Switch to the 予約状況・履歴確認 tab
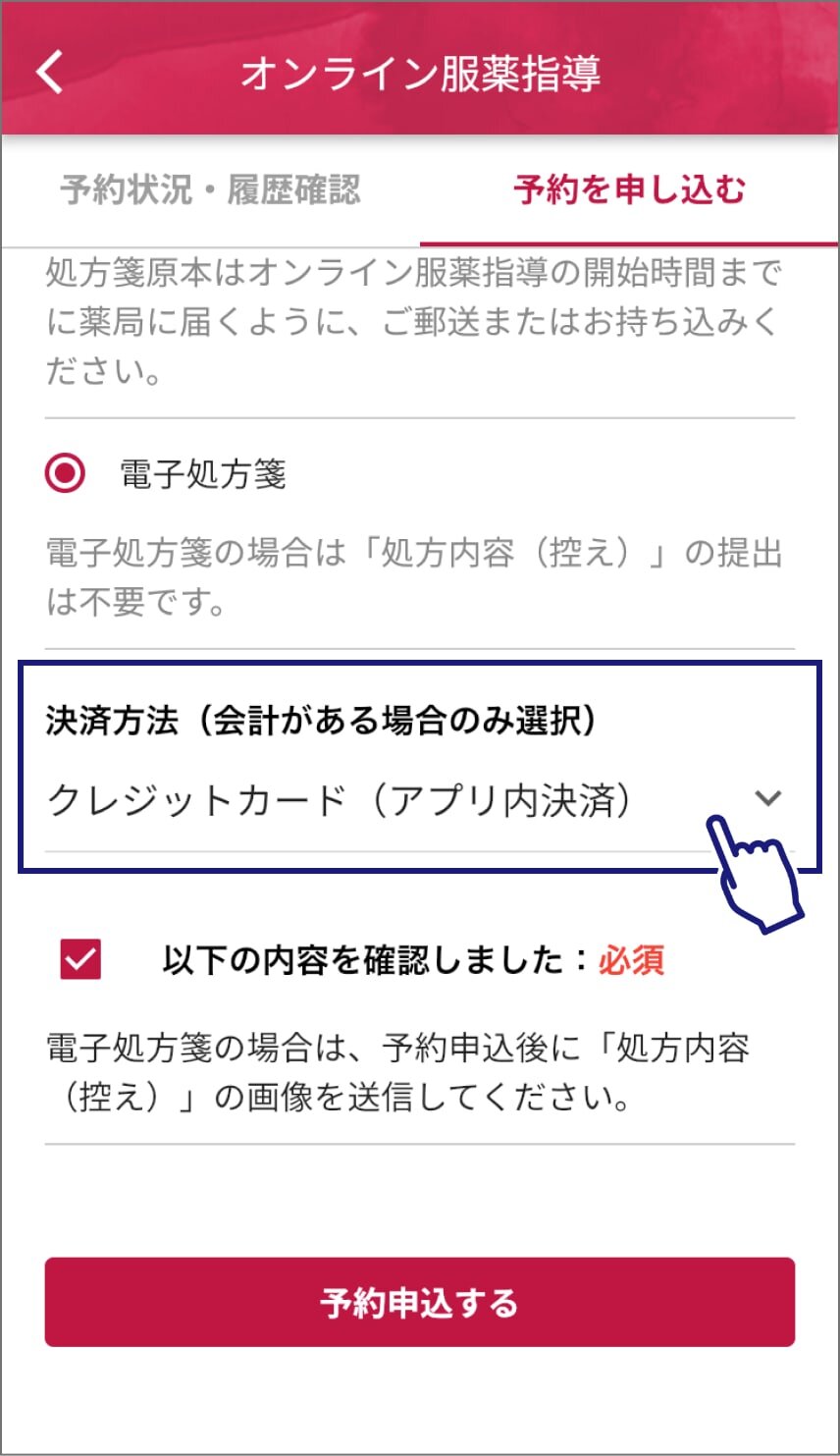 pos(210,189)
